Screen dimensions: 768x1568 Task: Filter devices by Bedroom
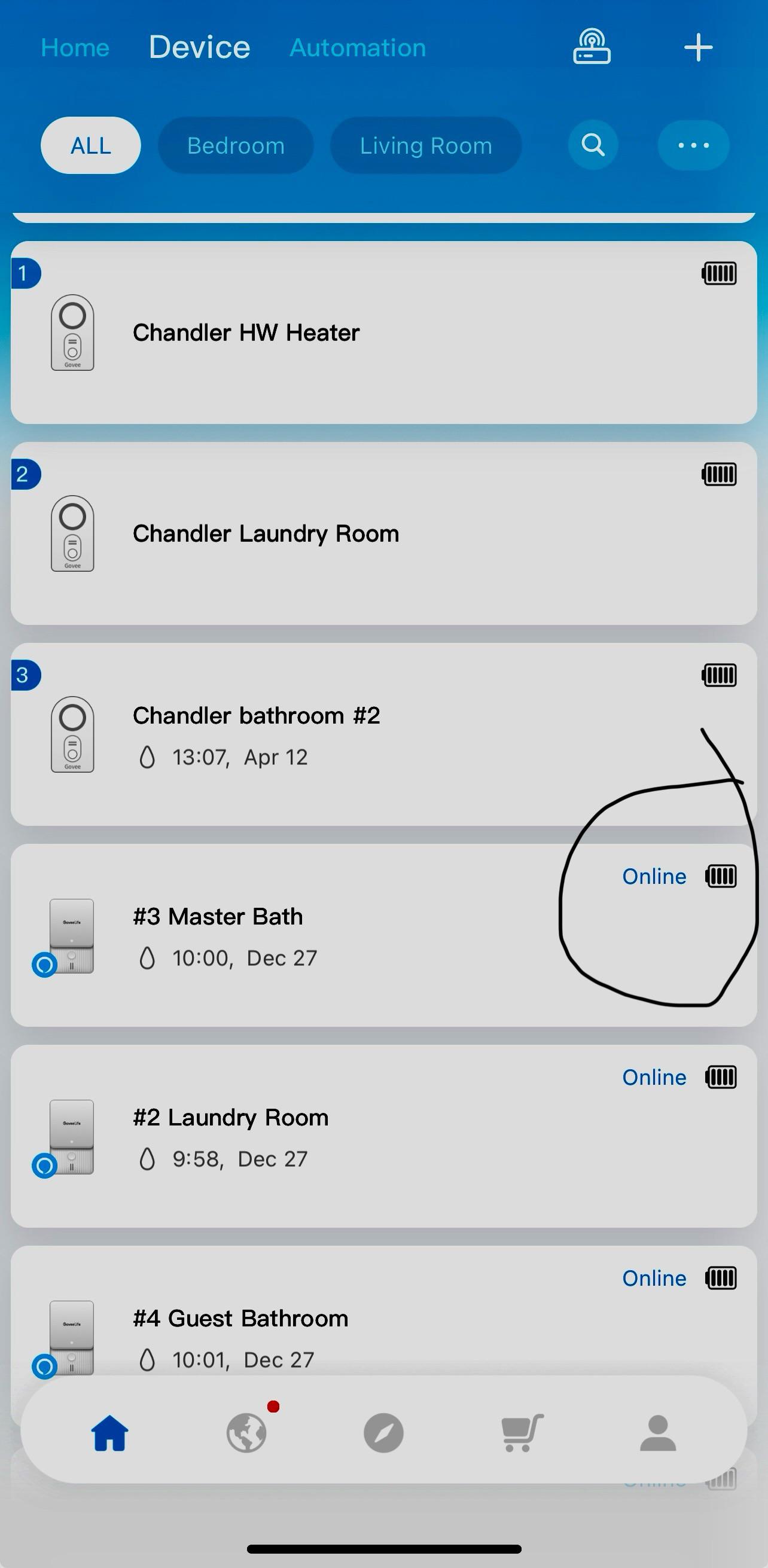(236, 145)
